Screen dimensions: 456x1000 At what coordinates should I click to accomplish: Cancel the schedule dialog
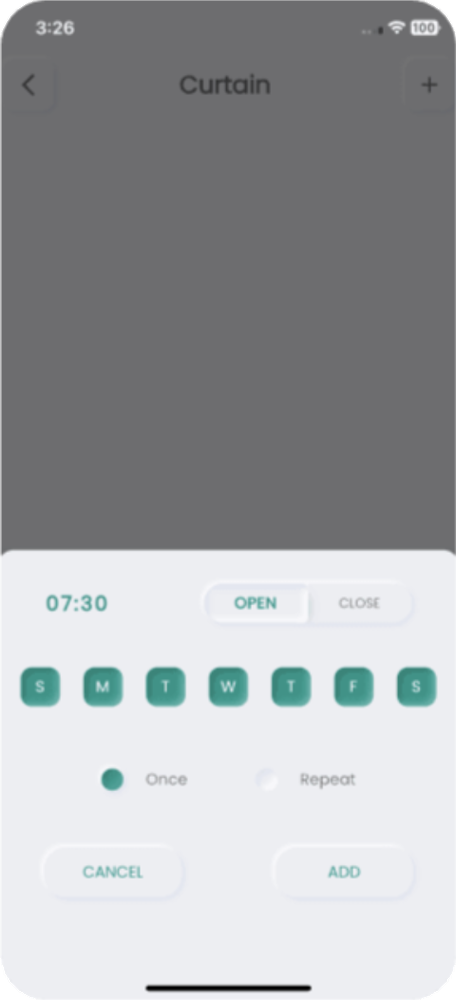point(113,872)
